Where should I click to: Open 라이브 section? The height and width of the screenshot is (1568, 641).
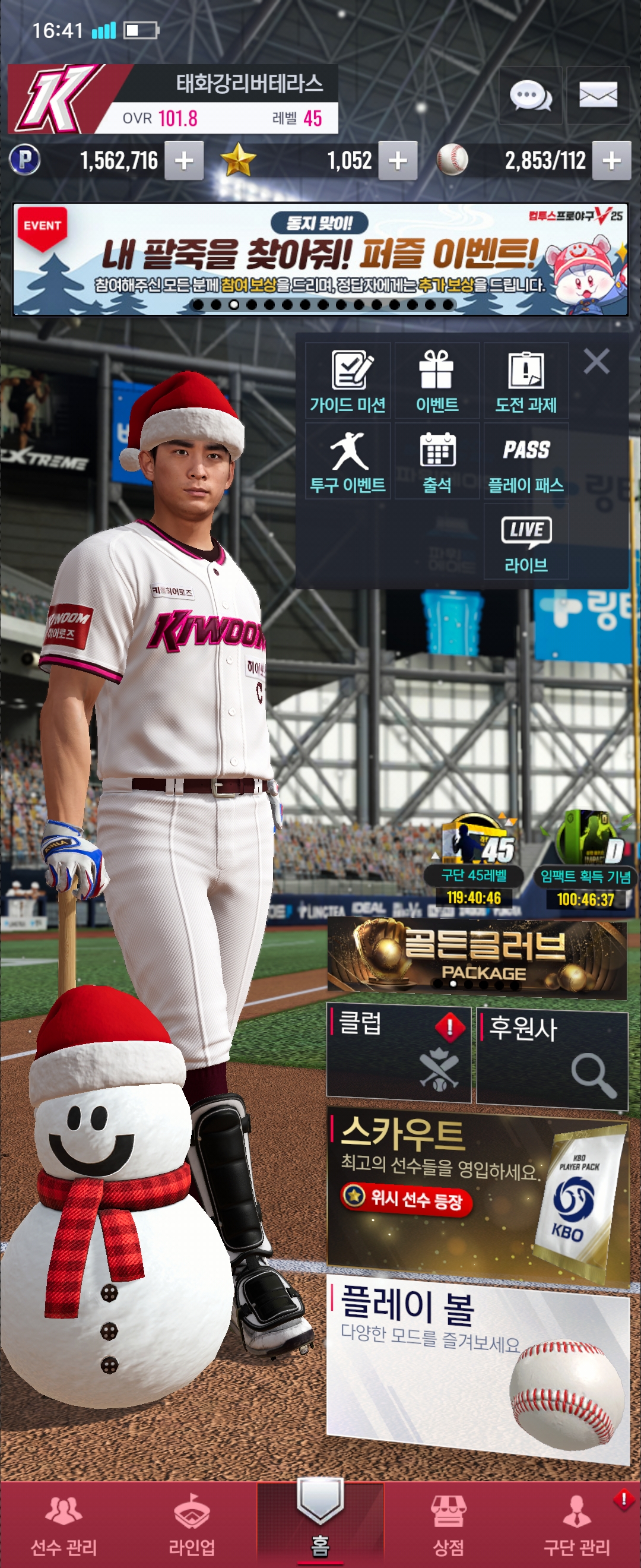click(x=526, y=543)
